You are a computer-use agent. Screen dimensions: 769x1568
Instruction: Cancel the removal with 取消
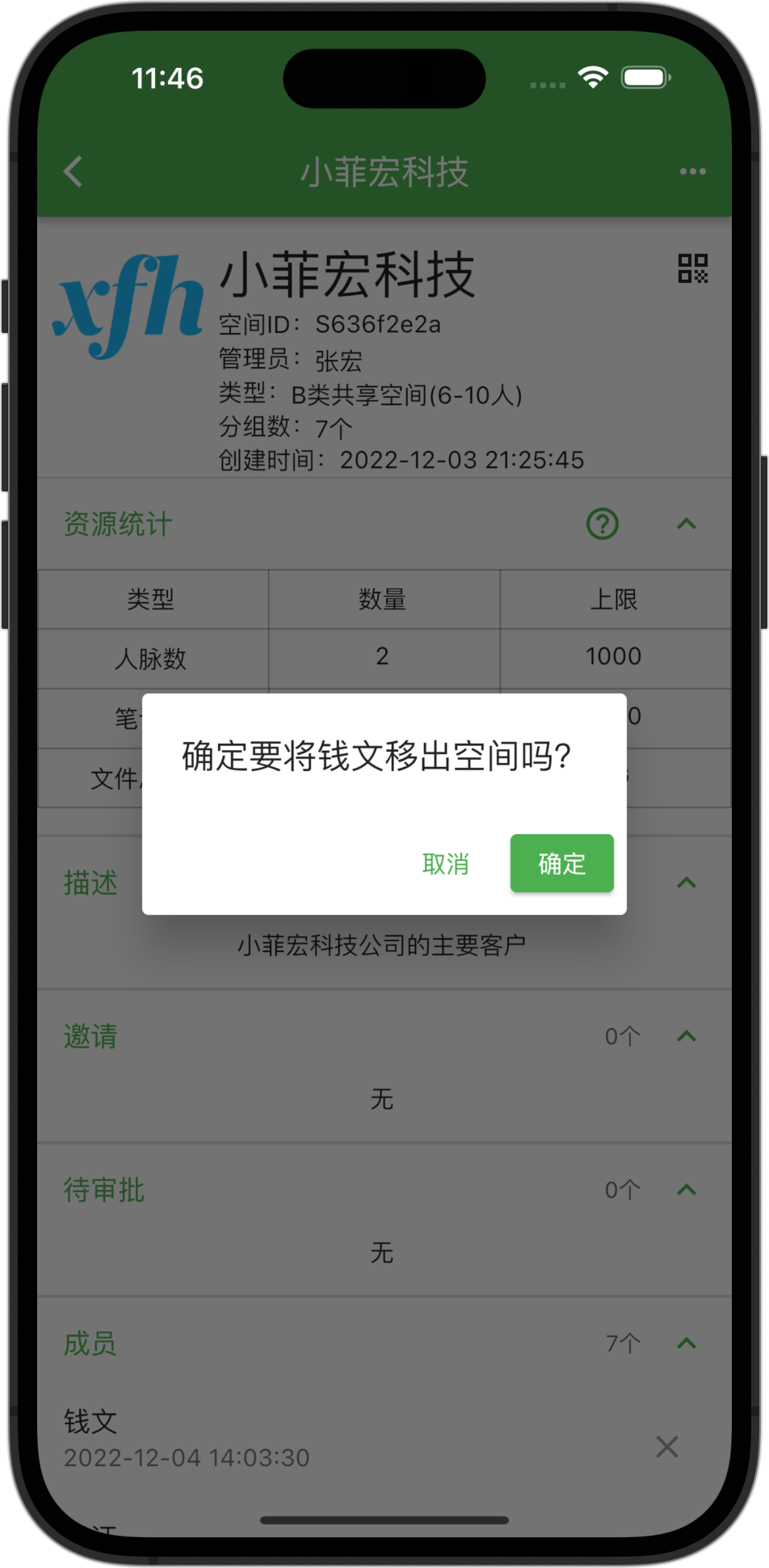click(x=446, y=864)
